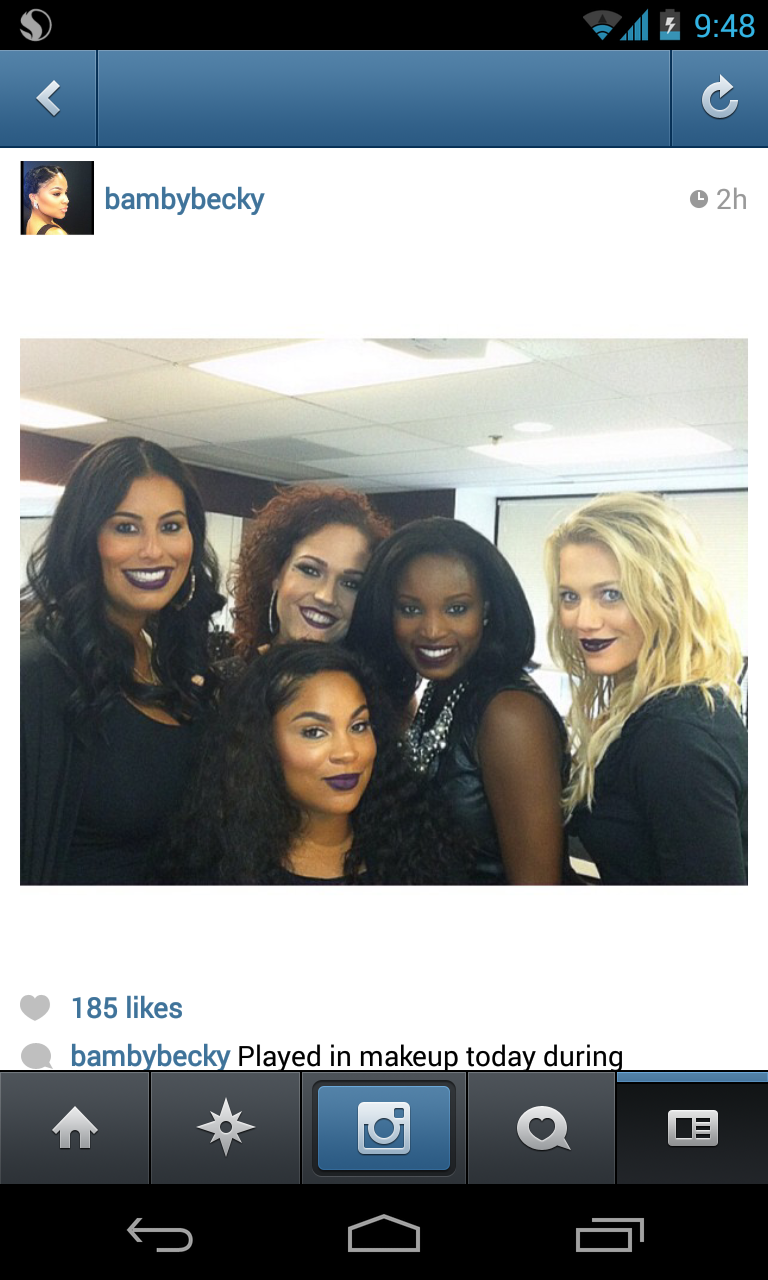Open the recent apps view
Viewport: 768px width, 1280px height.
(609, 1236)
